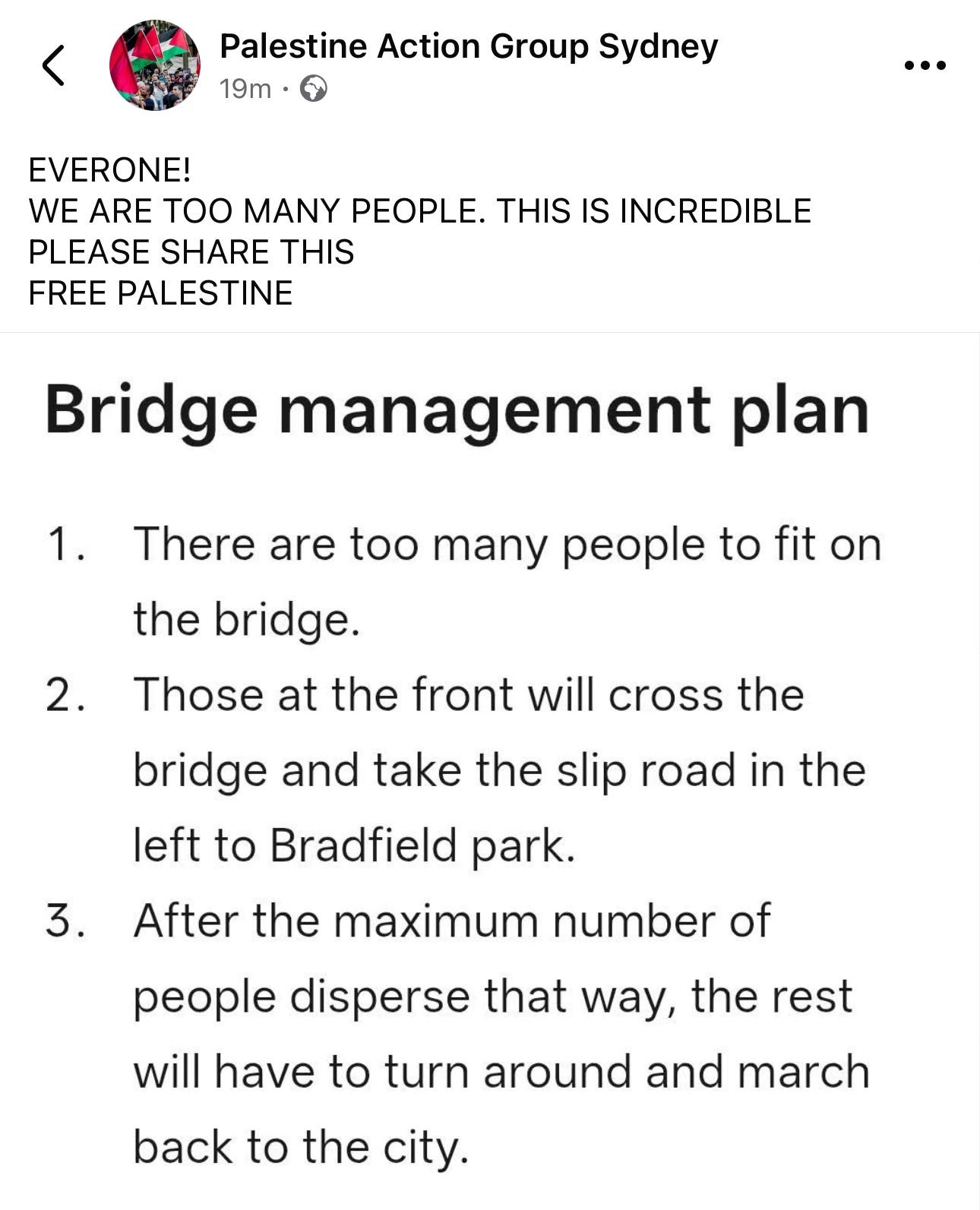Go back using the back arrow
The width and height of the screenshot is (980, 1210).
[x=52, y=65]
